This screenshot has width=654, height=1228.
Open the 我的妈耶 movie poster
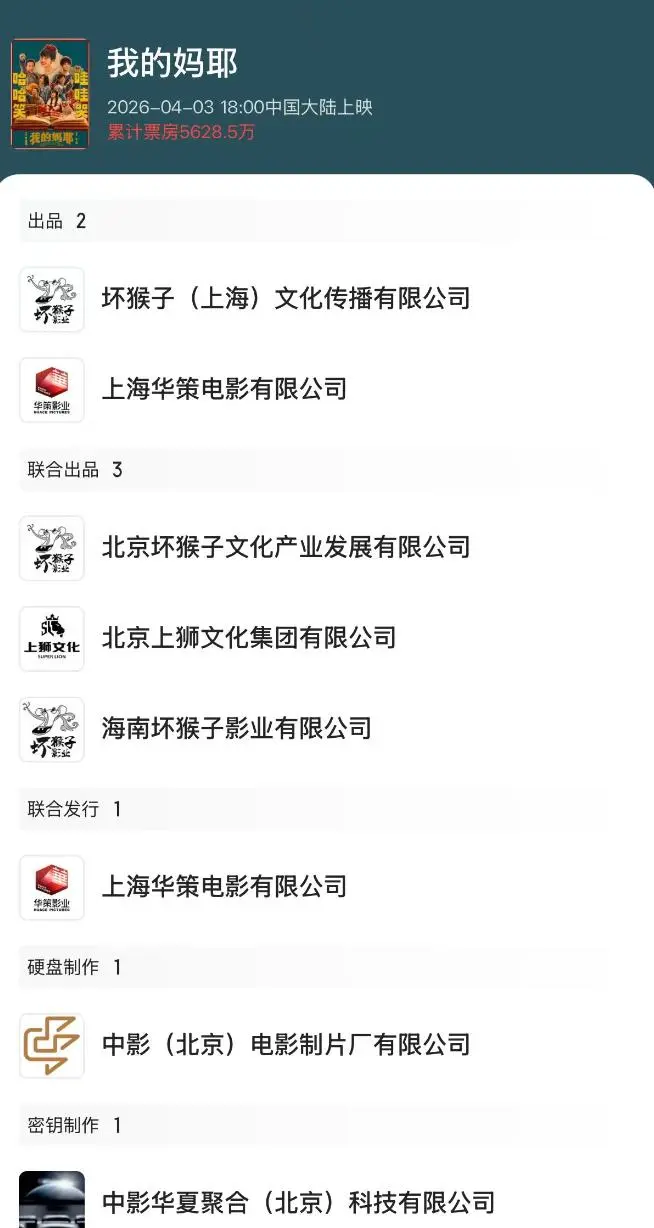50,94
